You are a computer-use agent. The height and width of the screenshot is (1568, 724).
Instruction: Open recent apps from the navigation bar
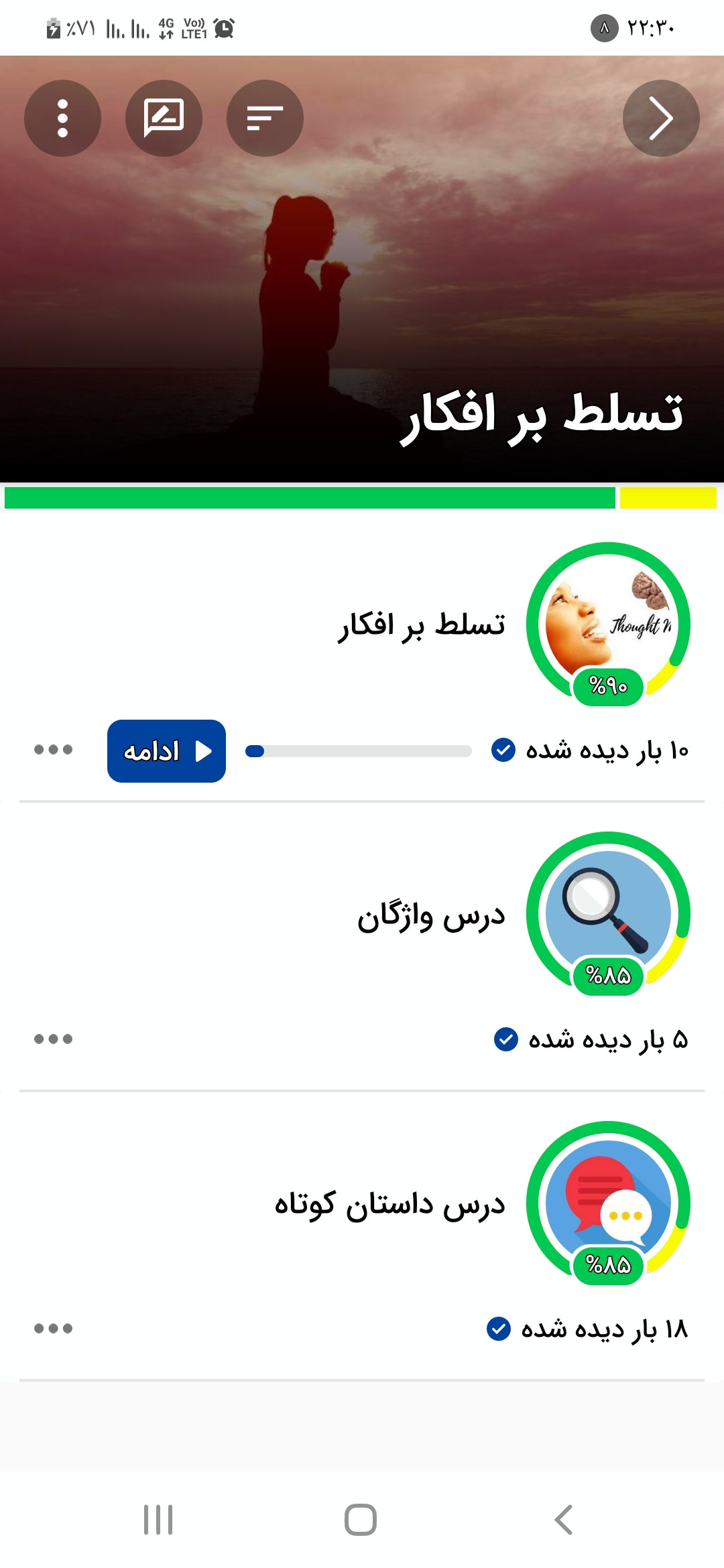[x=158, y=1520]
